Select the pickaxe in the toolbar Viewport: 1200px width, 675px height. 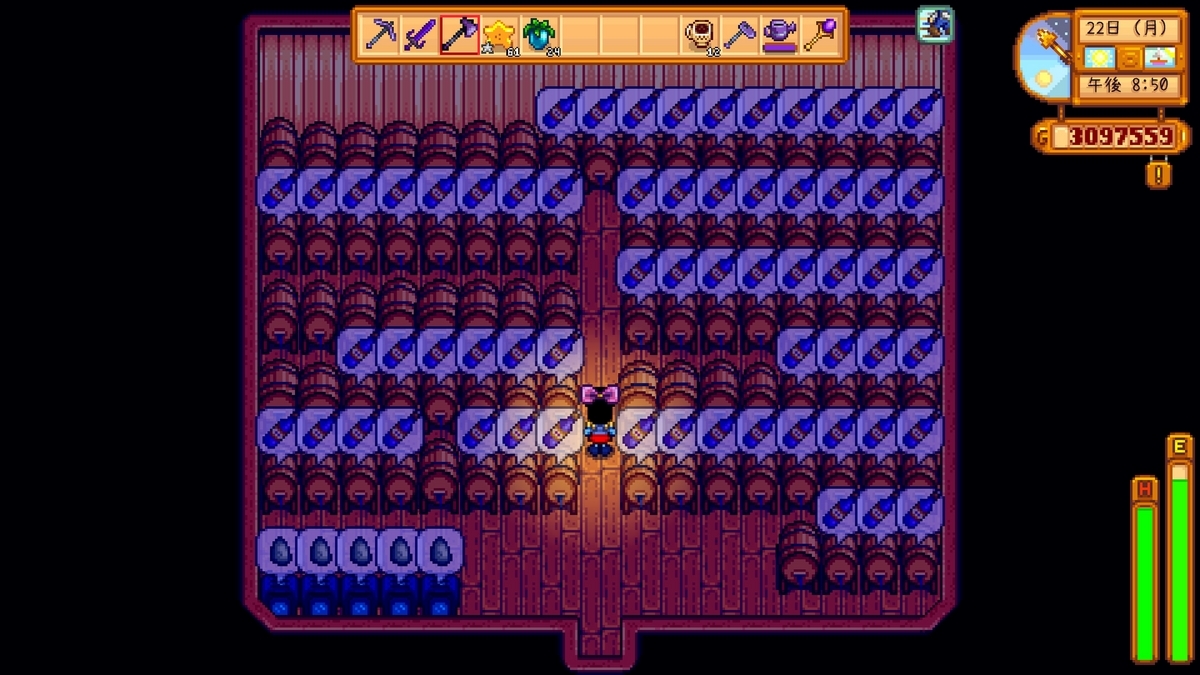point(380,36)
